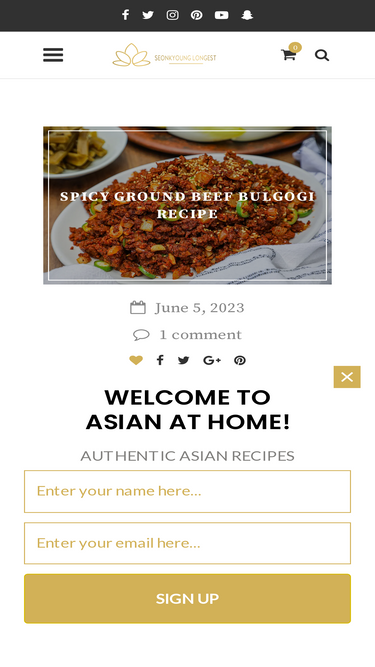This screenshot has height=667, width=375.
Task: Open the shopping cart
Action: (289, 54)
